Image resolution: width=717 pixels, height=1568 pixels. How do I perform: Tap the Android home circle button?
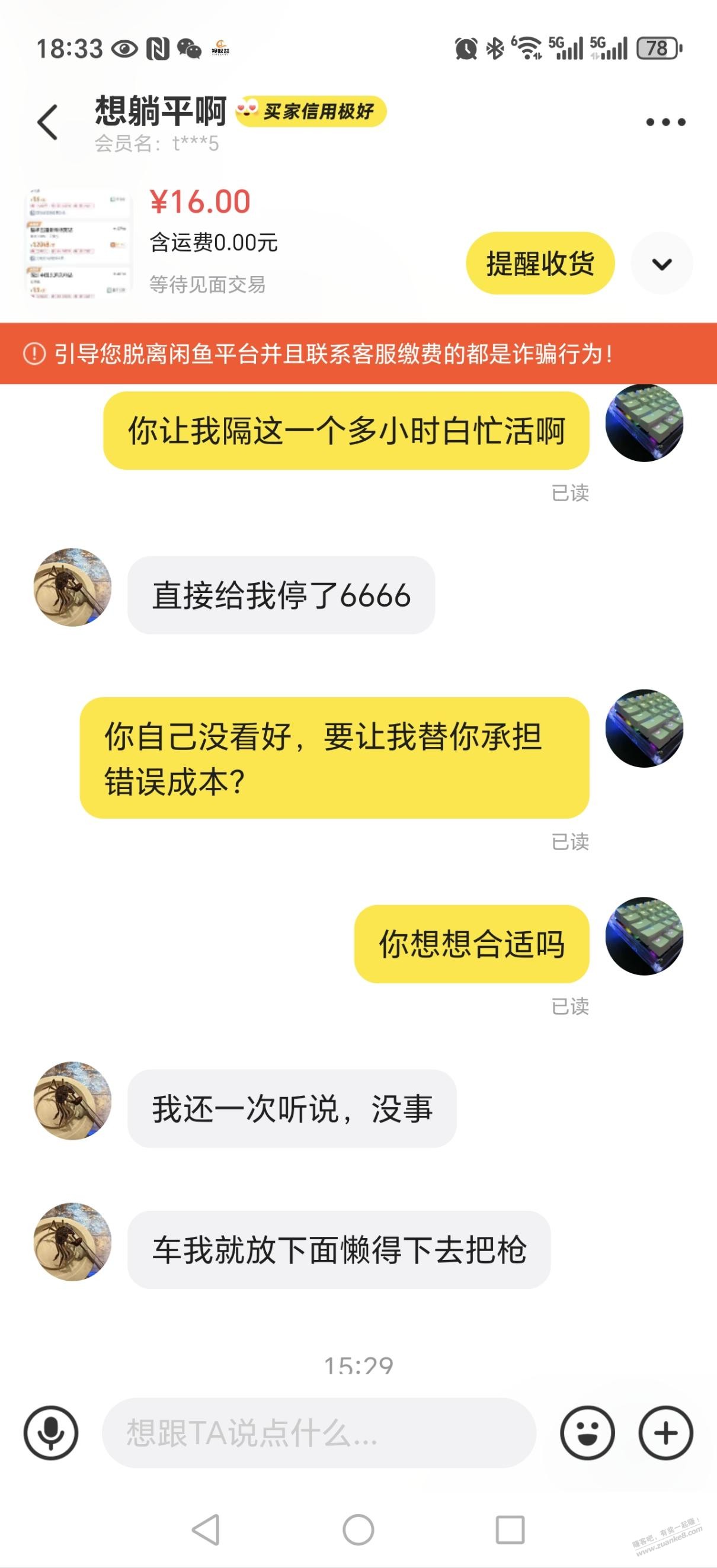click(x=358, y=1529)
